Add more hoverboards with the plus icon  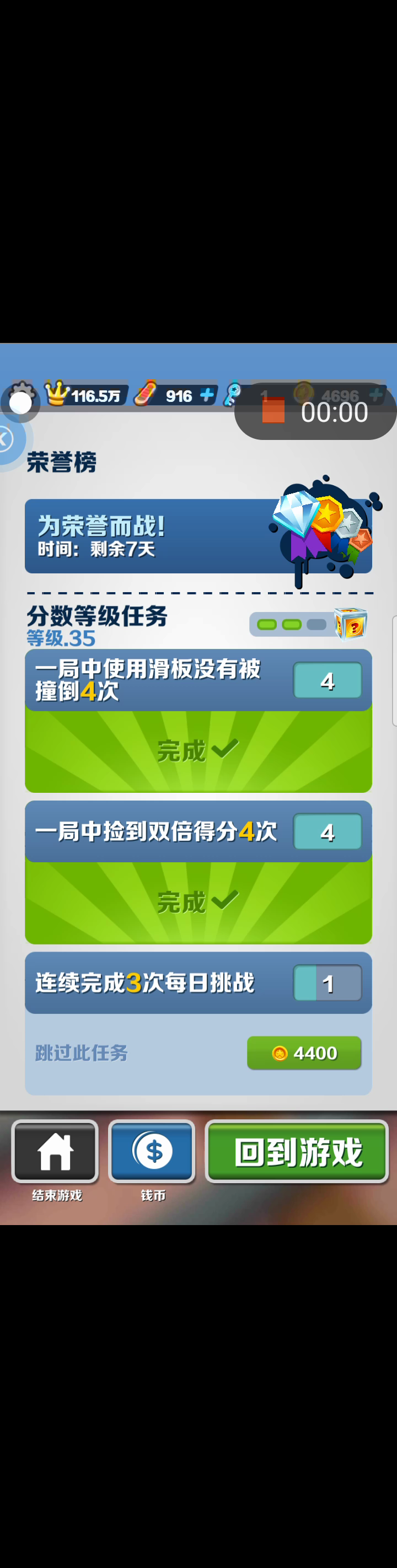(x=207, y=395)
